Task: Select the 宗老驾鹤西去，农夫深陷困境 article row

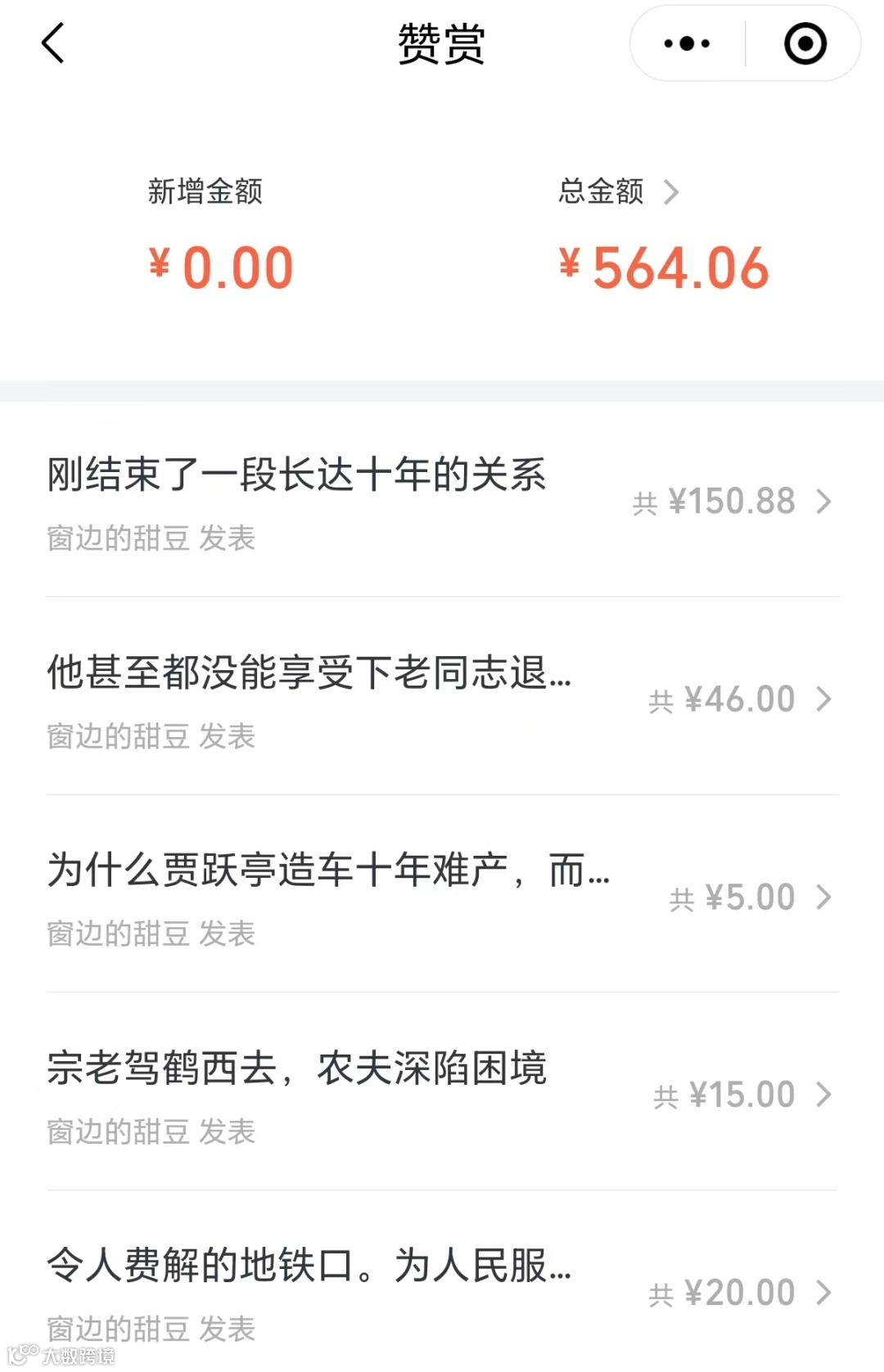Action: (x=442, y=1095)
